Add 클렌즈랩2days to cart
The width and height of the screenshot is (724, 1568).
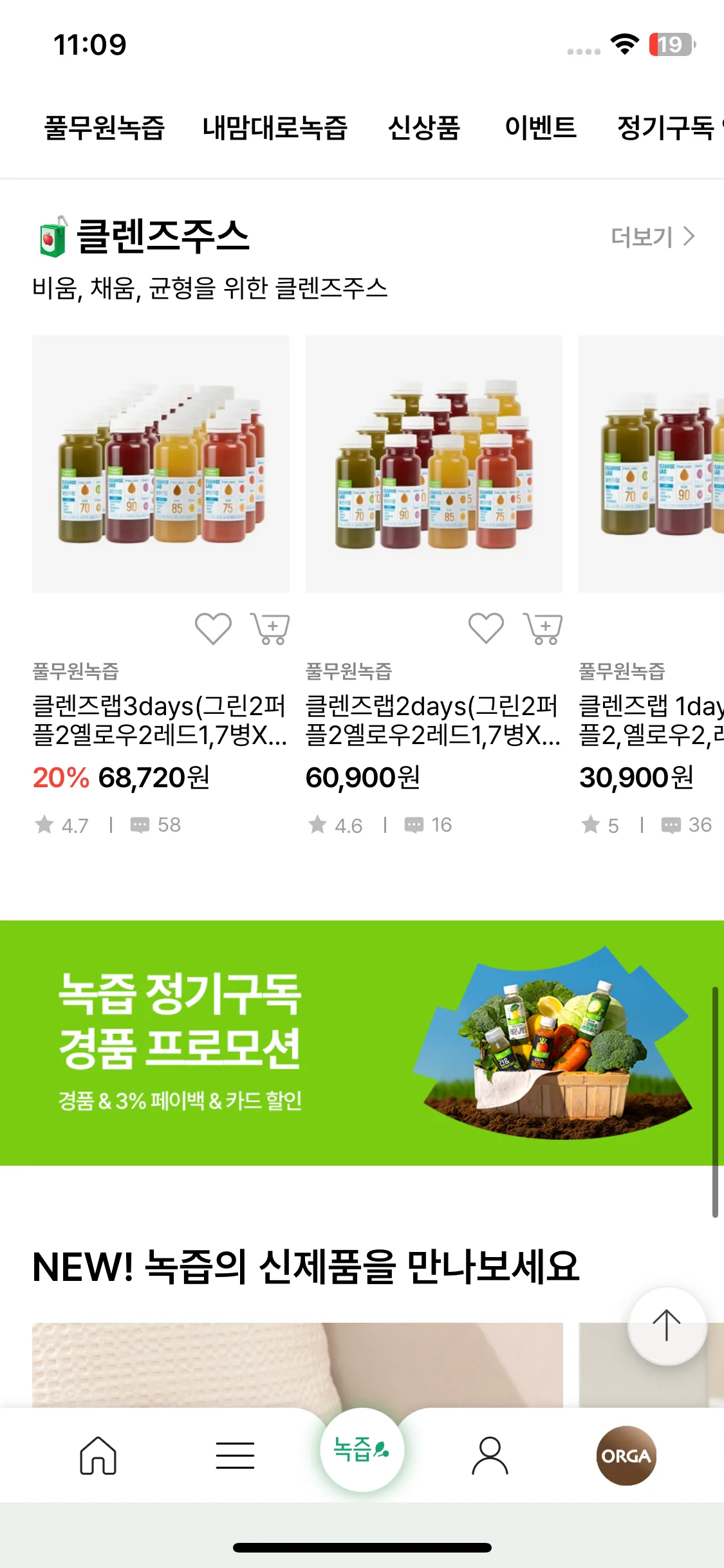544,628
